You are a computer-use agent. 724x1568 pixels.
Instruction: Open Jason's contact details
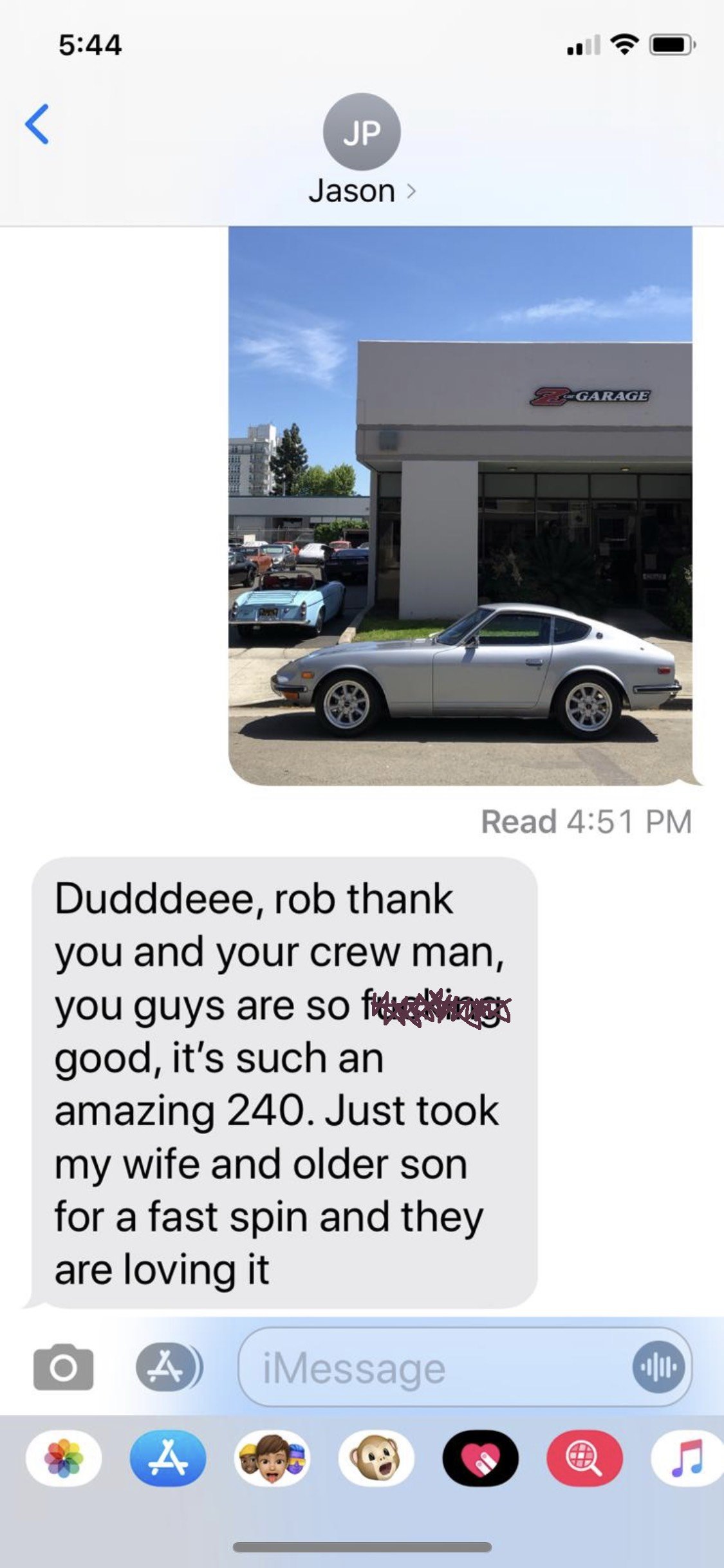[362, 151]
